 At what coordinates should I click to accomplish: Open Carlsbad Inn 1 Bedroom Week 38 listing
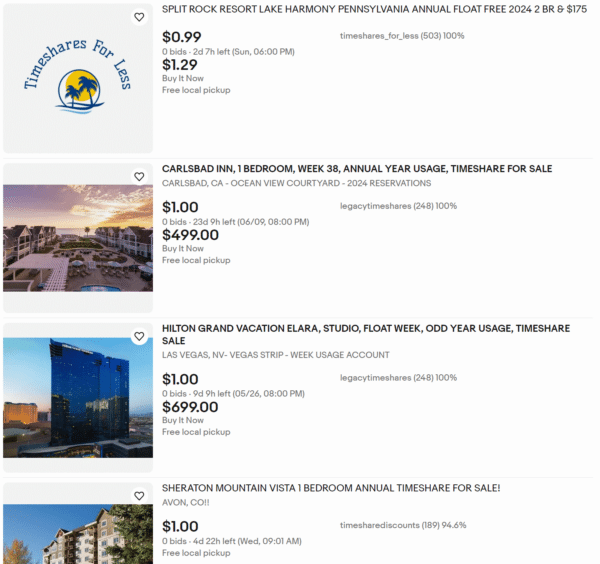[356, 169]
